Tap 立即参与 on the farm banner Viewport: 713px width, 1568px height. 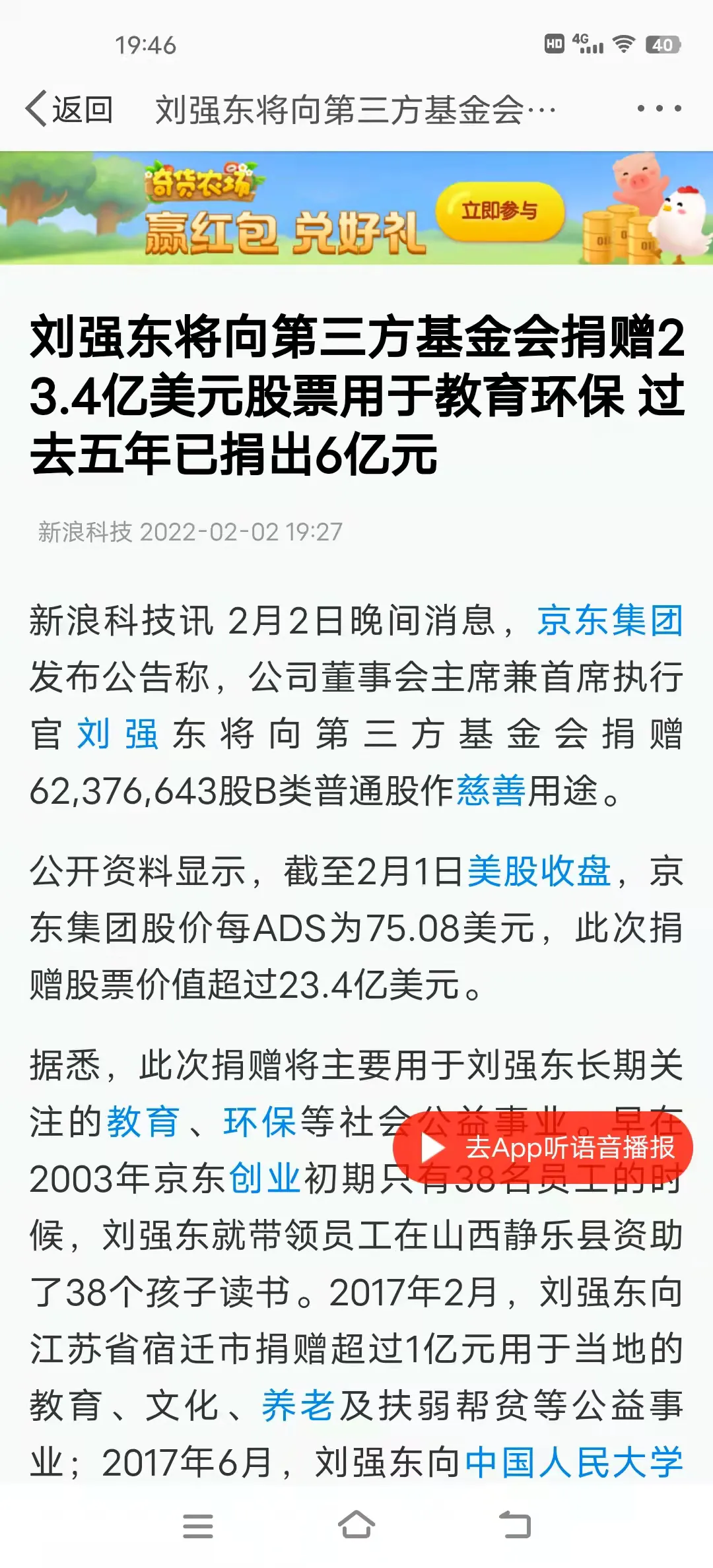pos(500,211)
